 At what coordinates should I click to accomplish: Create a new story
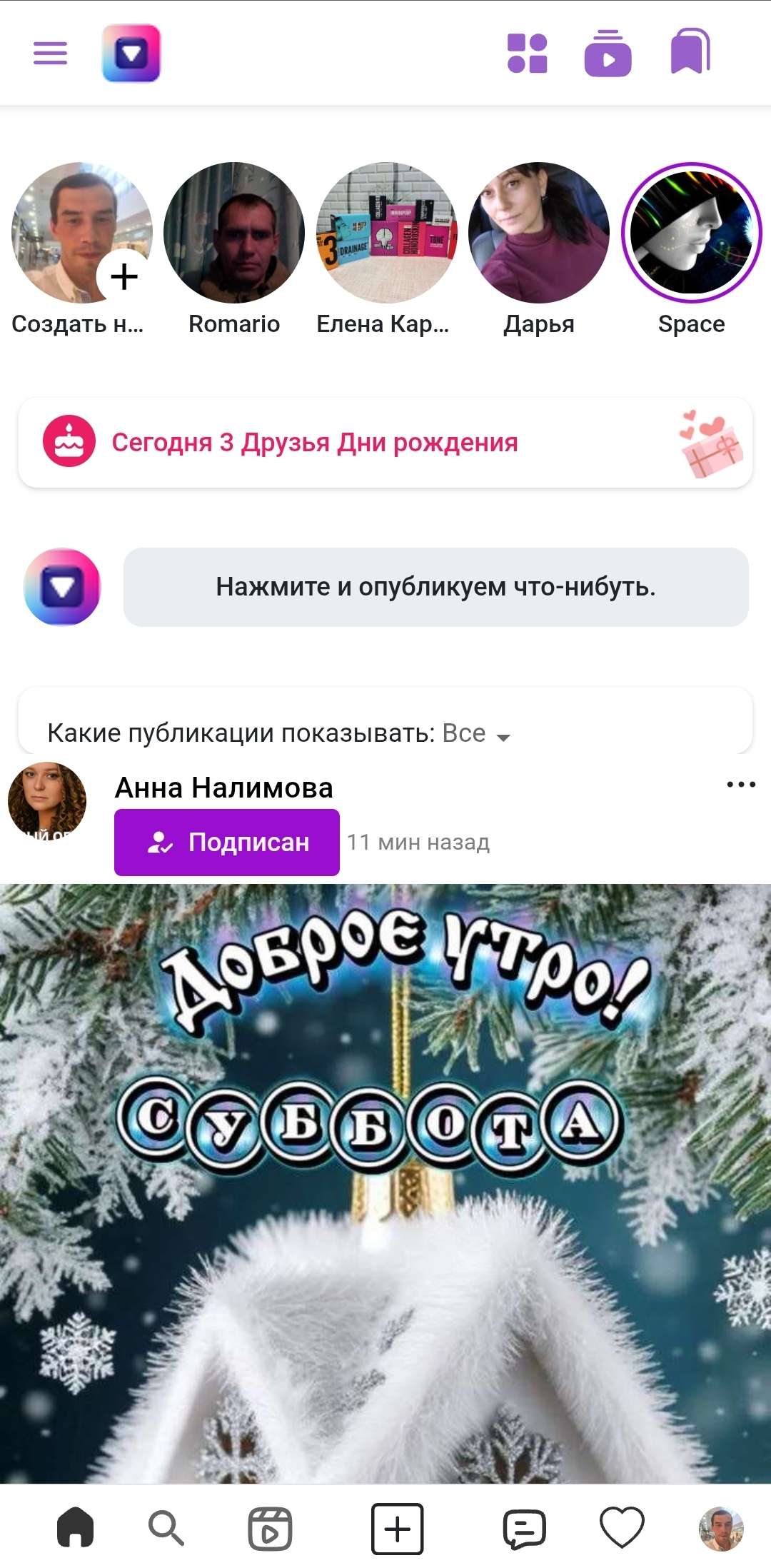(x=81, y=233)
